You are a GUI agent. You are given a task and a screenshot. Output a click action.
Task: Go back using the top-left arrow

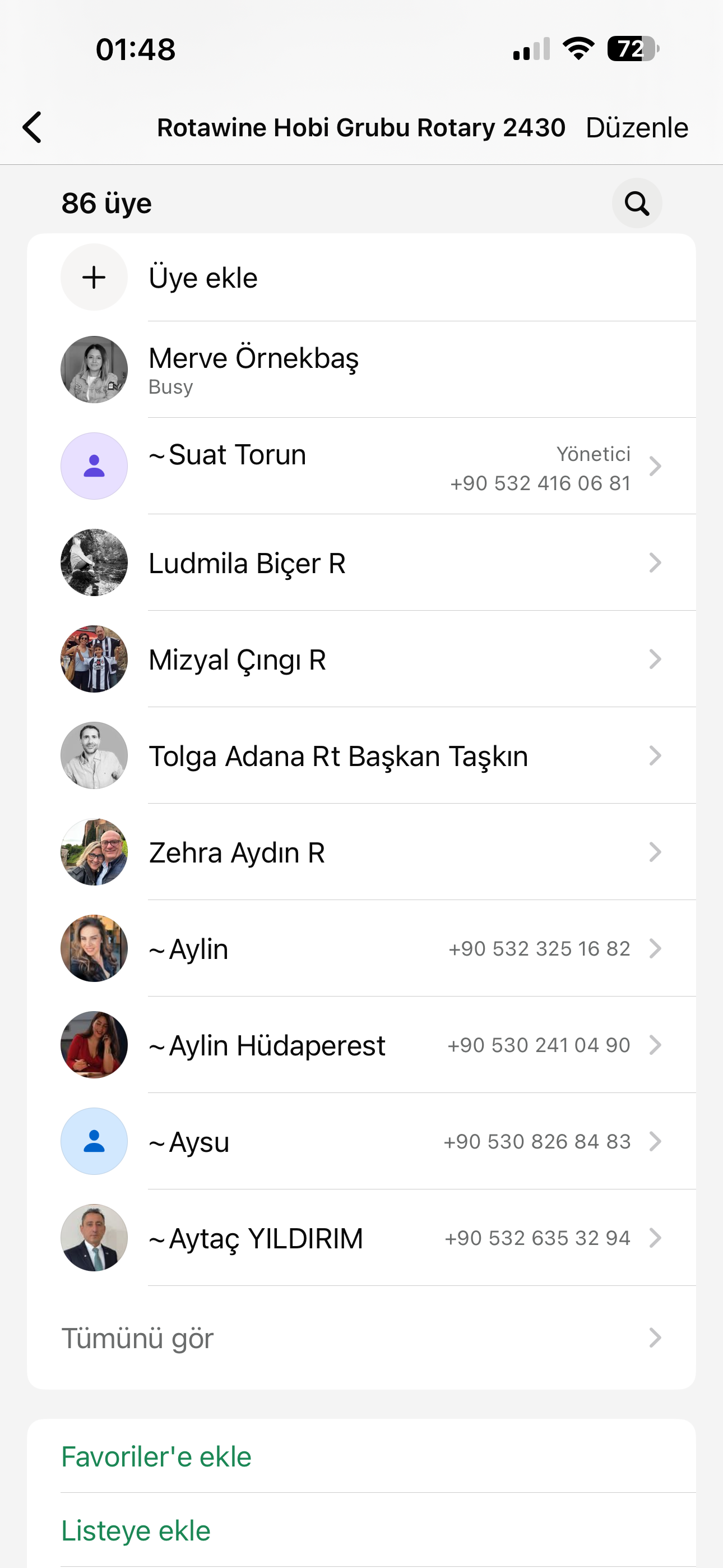tap(33, 127)
